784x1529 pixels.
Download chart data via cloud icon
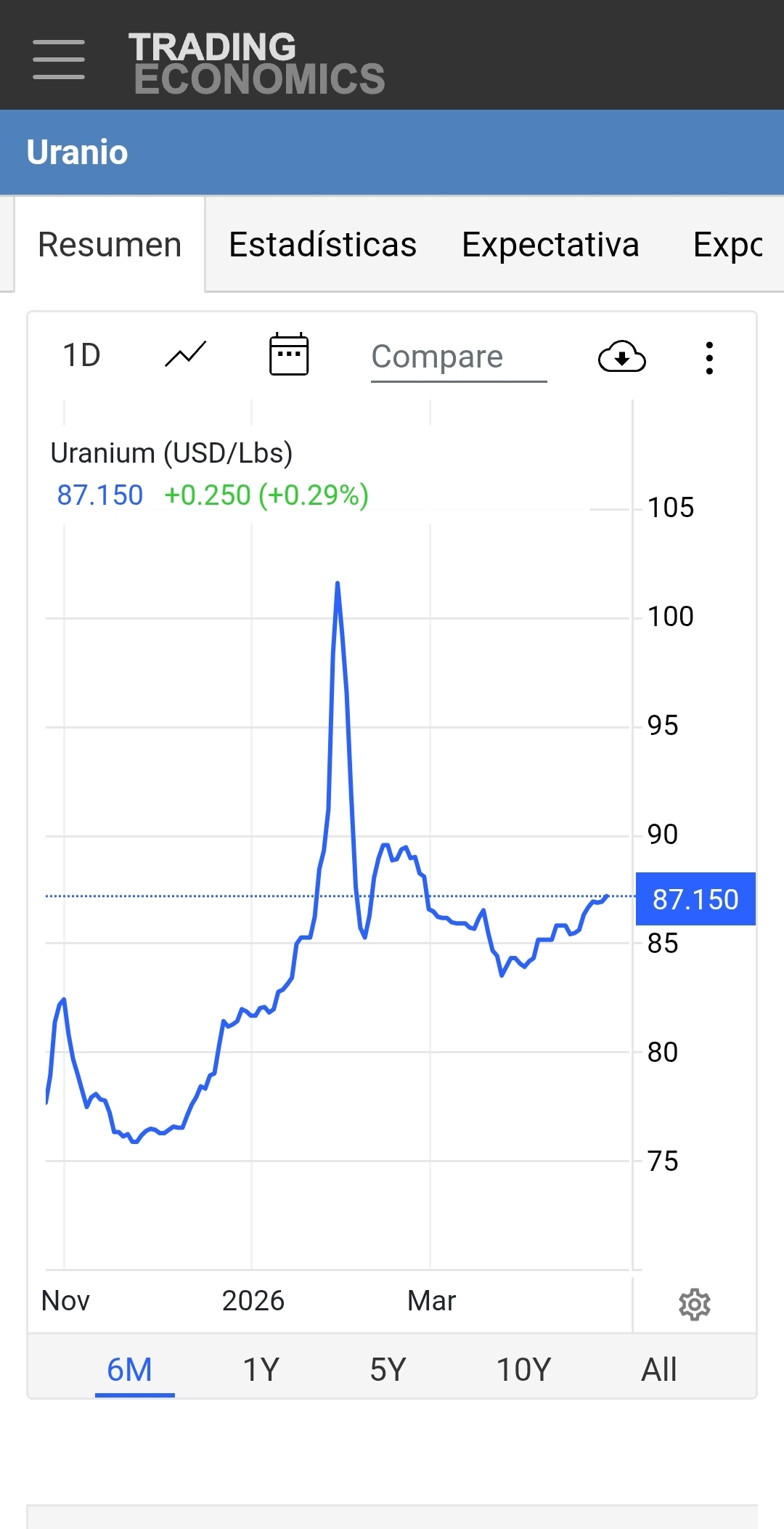pos(621,357)
